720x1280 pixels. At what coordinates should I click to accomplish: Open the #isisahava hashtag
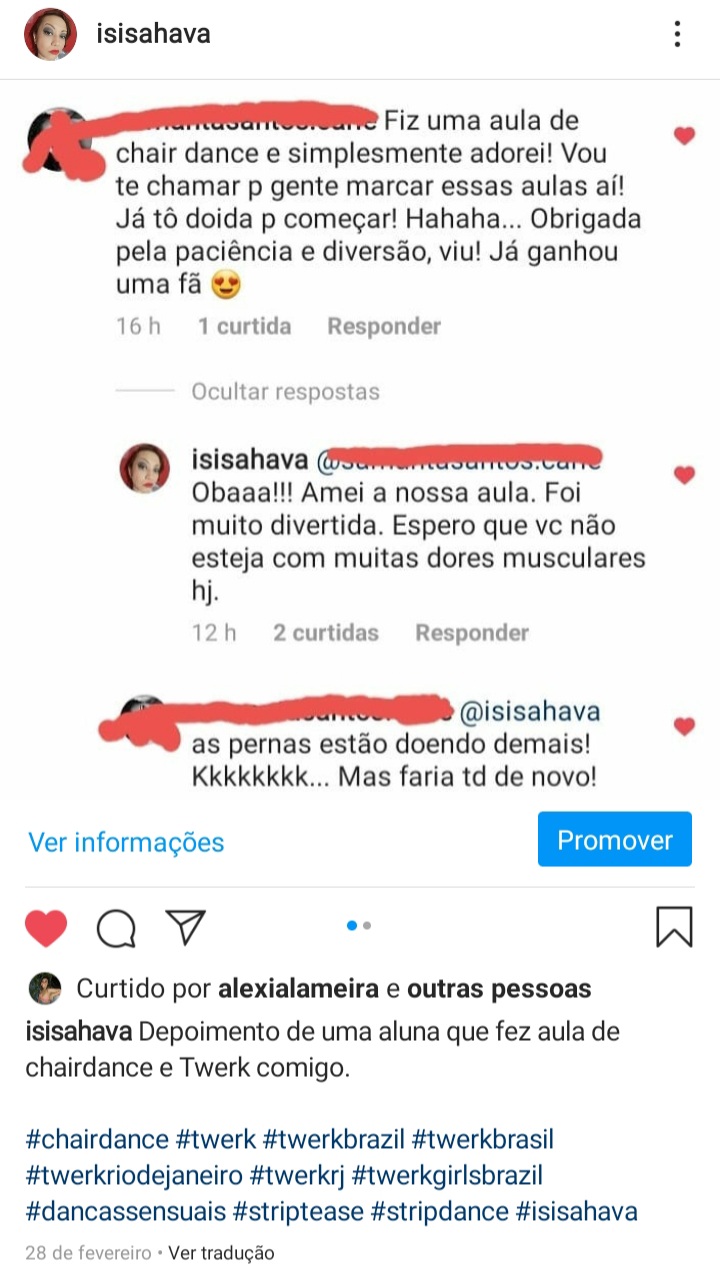tap(576, 1211)
